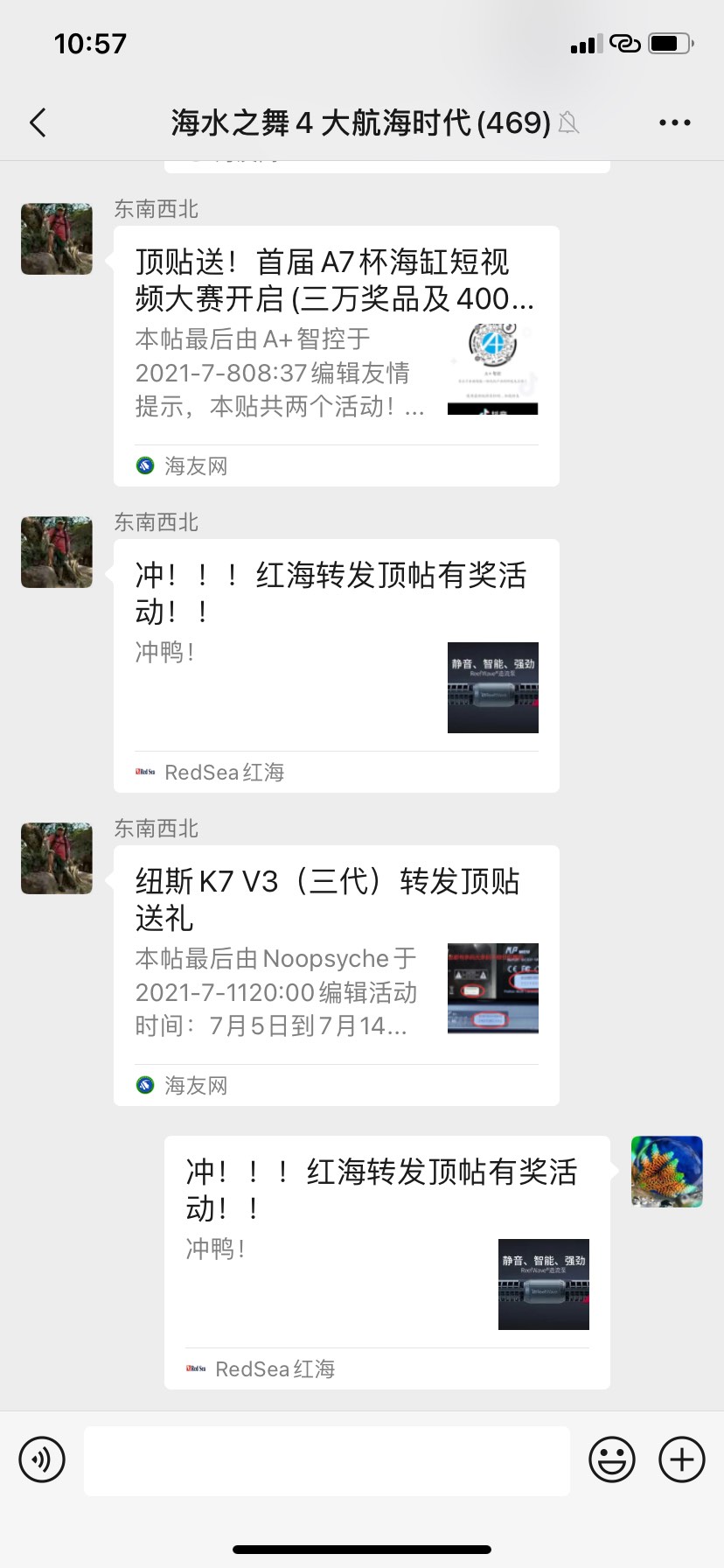Focus the message text field
Image resolution: width=724 pixels, height=1568 pixels.
click(326, 1459)
